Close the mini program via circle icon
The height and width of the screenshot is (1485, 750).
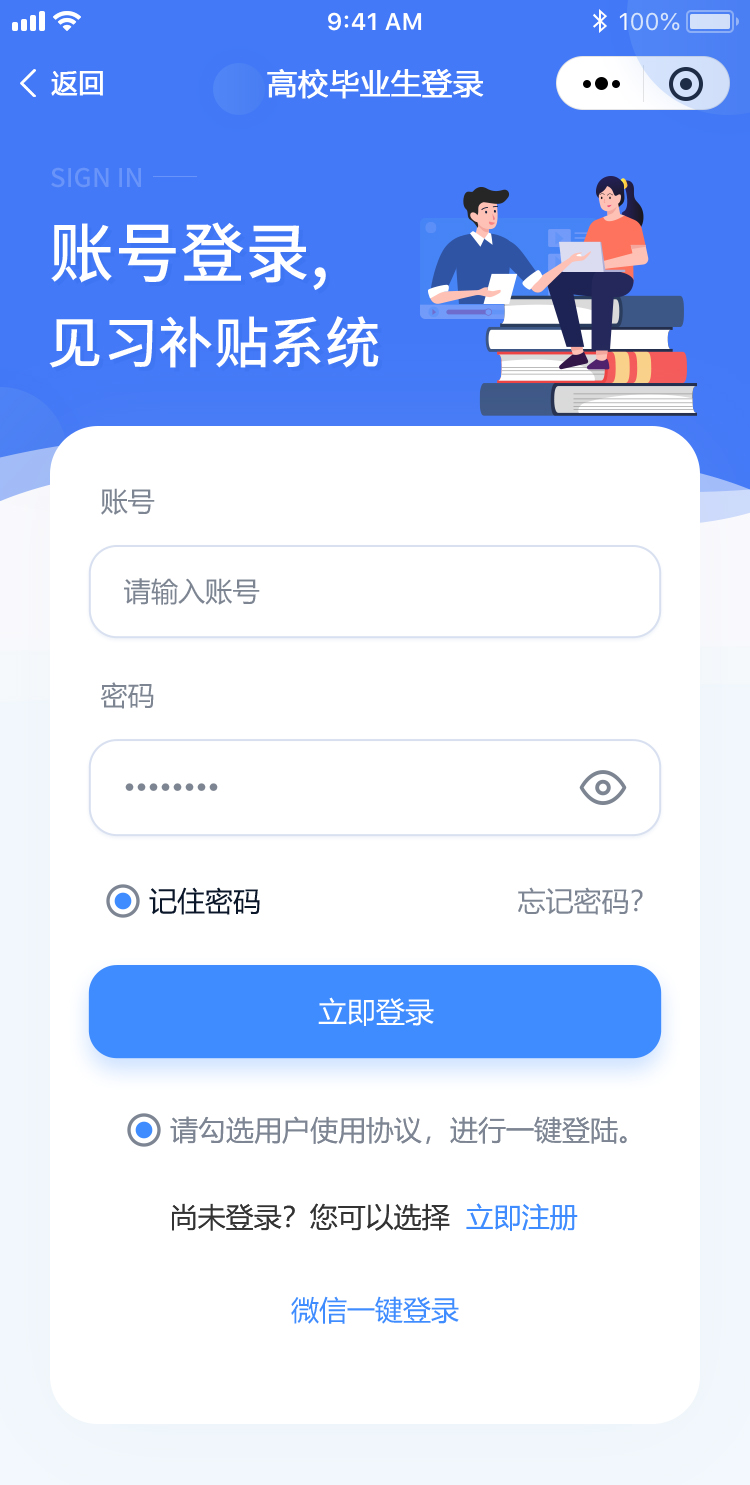[x=686, y=84]
